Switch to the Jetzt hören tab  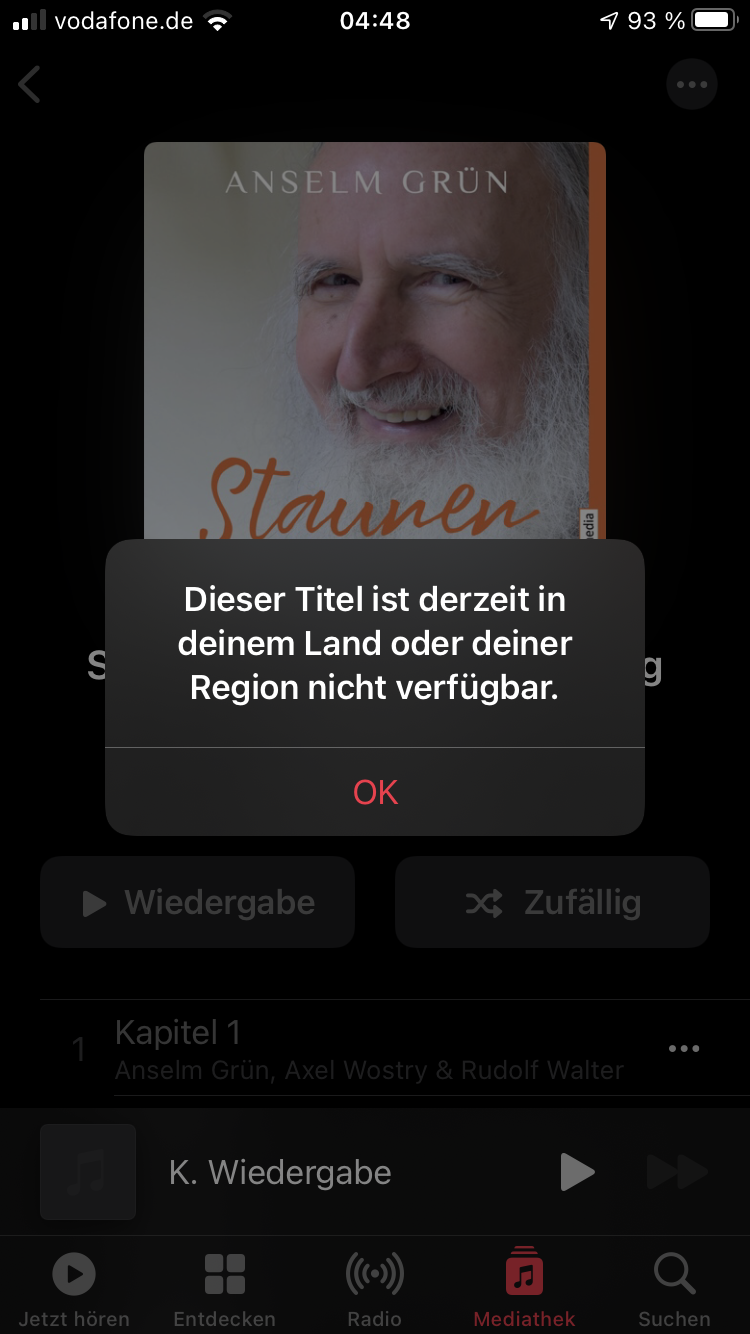pyautogui.click(x=74, y=1288)
